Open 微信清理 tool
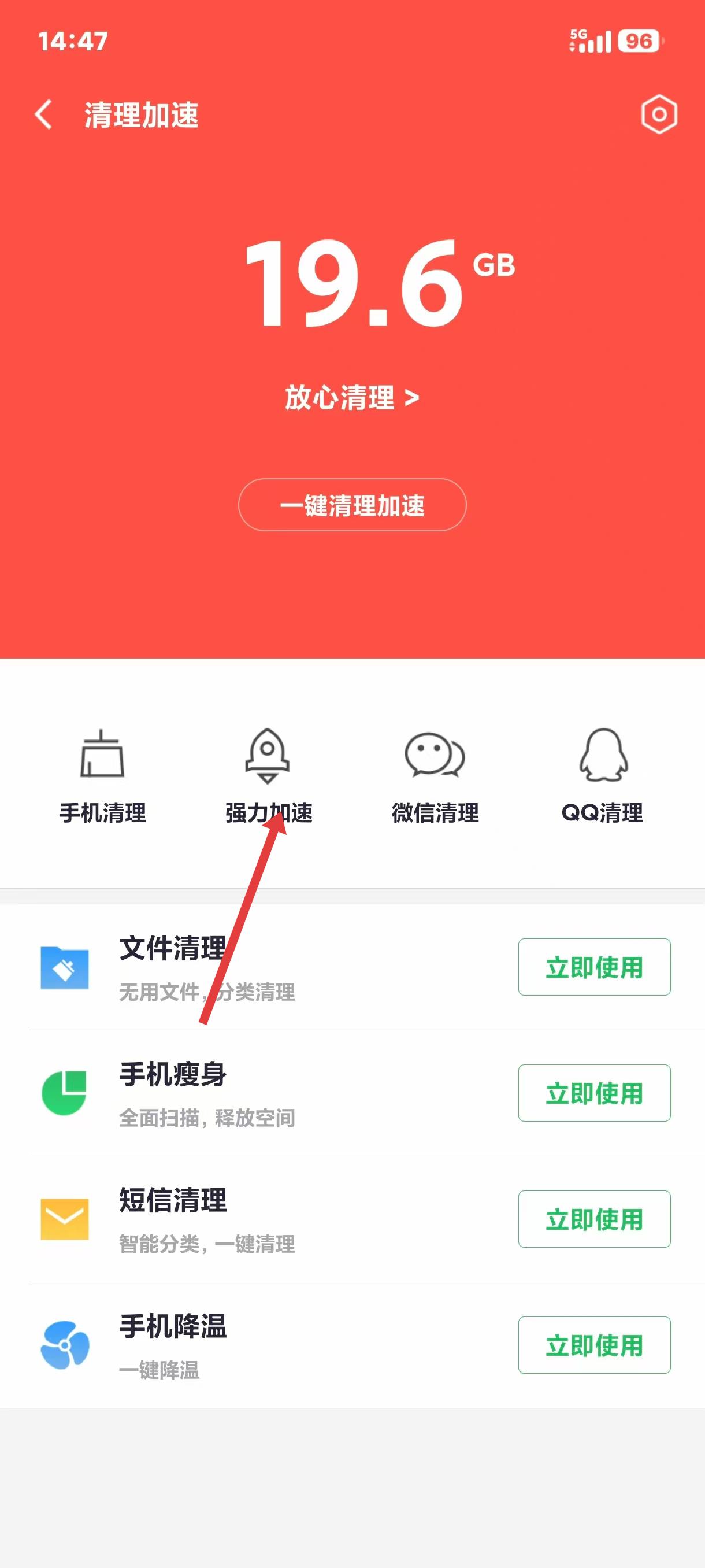Screen dimensions: 705x1568 (x=435, y=776)
